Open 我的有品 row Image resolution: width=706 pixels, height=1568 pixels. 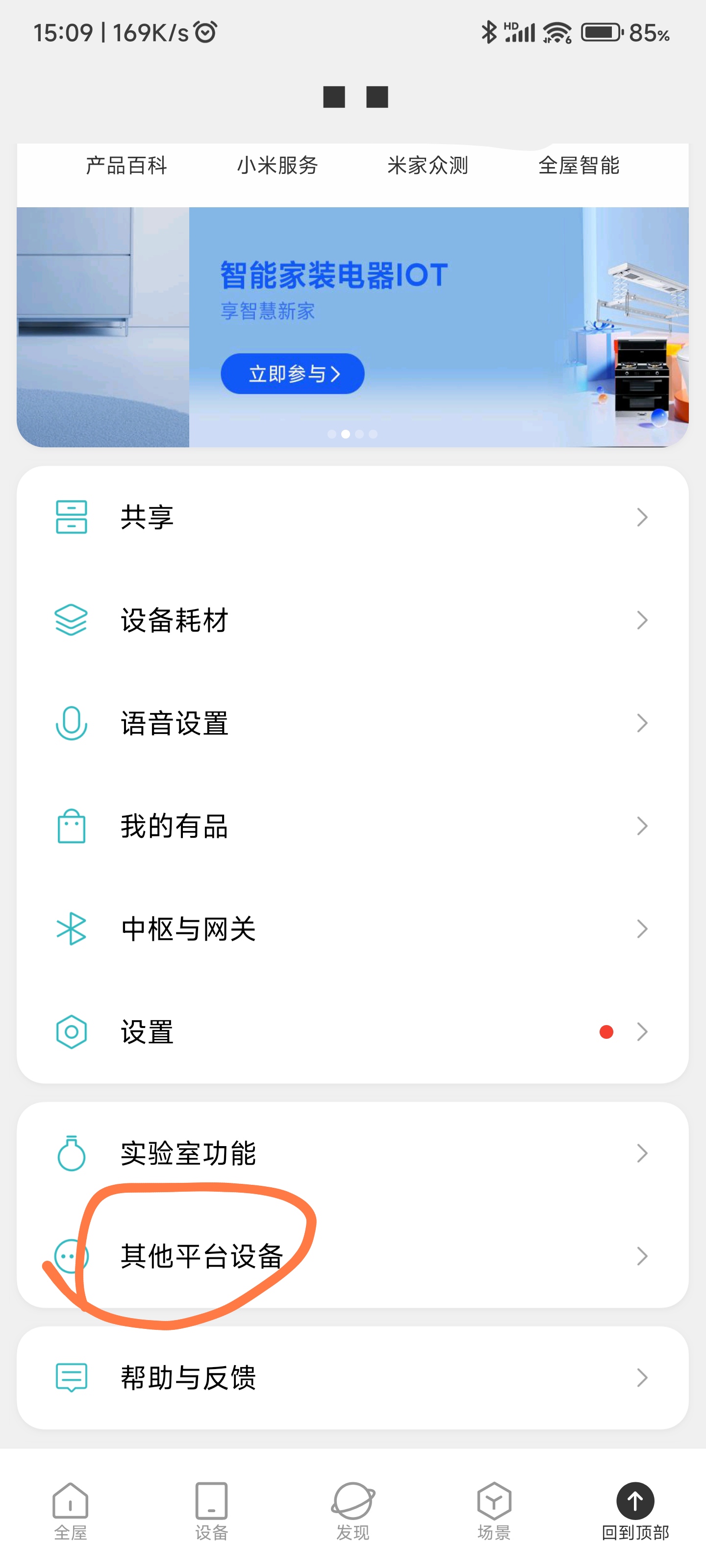352,826
